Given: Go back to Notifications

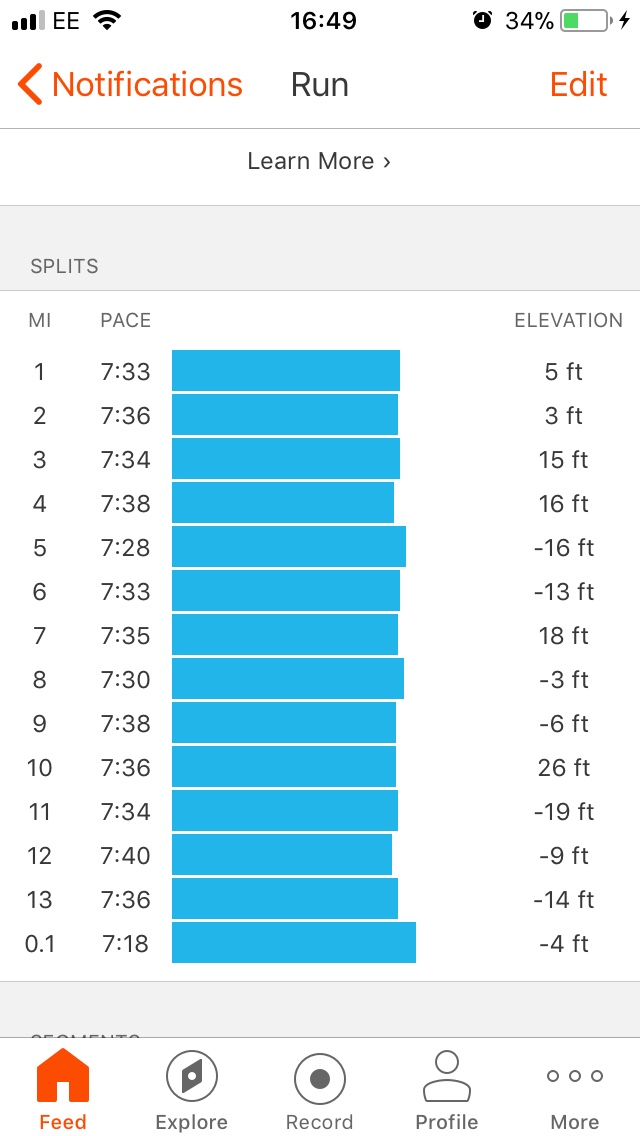Looking at the screenshot, I should pos(130,85).
